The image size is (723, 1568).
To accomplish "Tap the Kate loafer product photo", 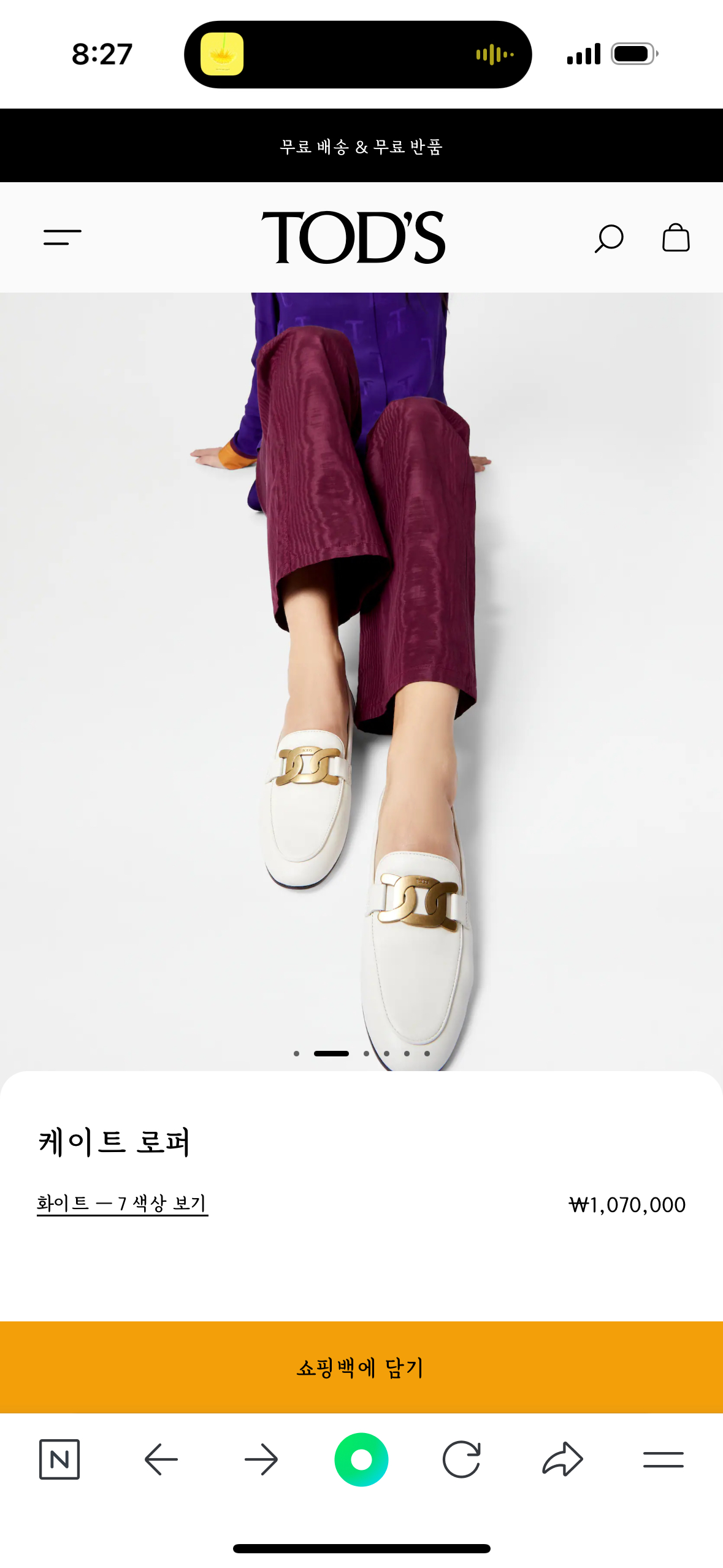I will click(361, 675).
